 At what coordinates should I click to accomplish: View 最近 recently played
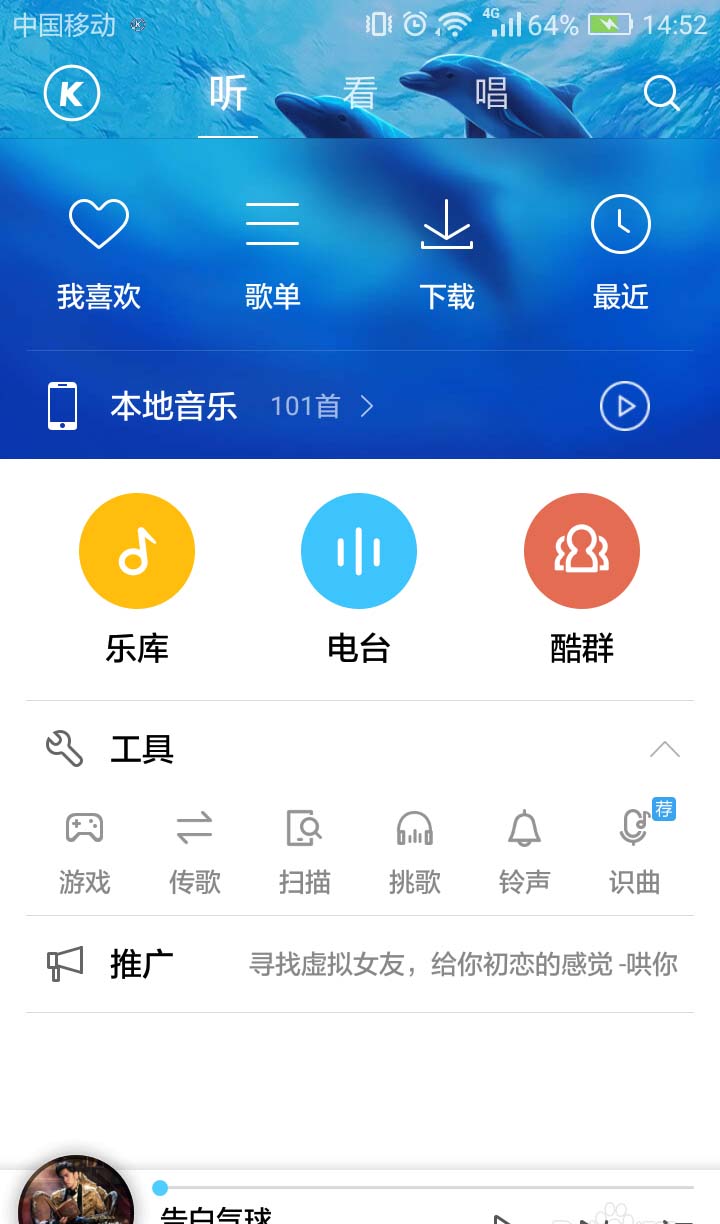(x=620, y=252)
